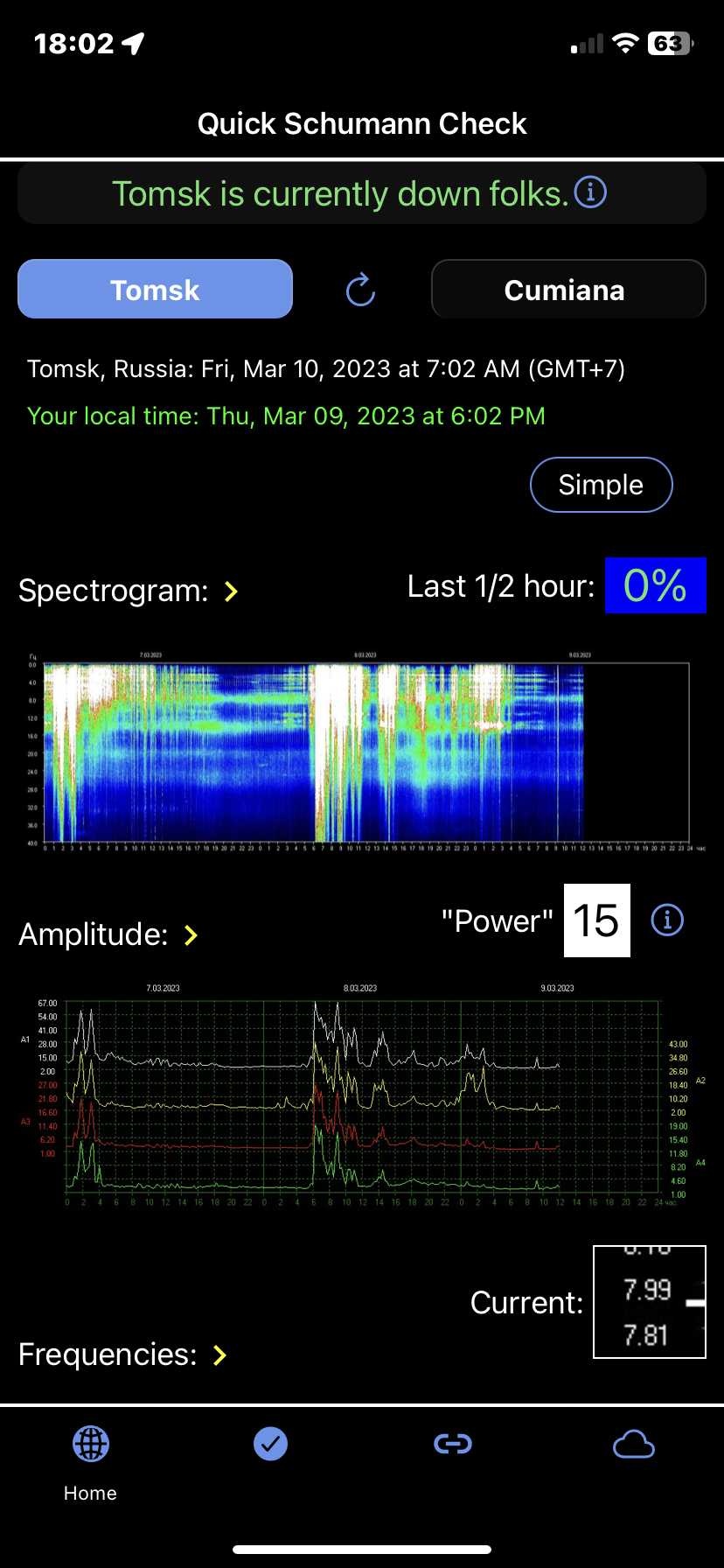Viewport: 724px width, 1568px height.
Task: Open the Power info icon
Action: (x=668, y=920)
